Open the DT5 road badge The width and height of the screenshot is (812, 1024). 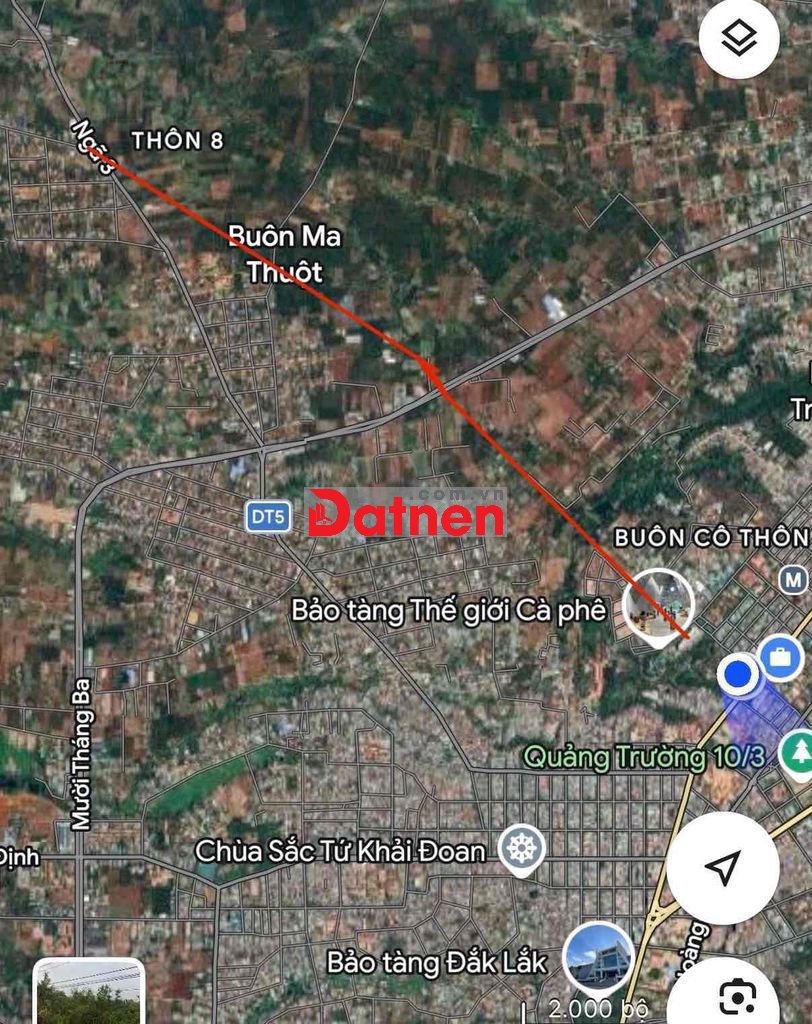(265, 515)
